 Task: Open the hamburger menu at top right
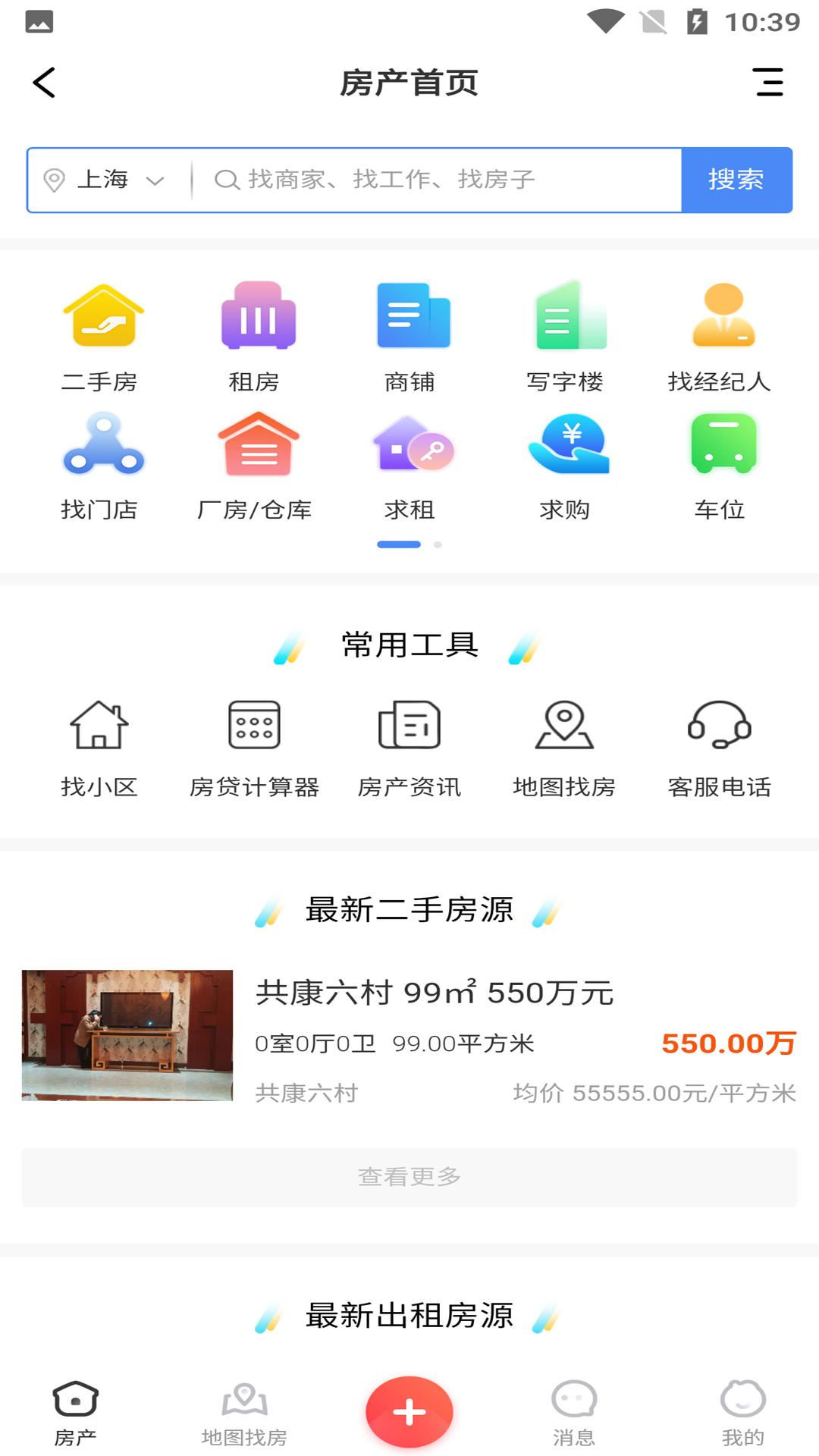coord(769,83)
